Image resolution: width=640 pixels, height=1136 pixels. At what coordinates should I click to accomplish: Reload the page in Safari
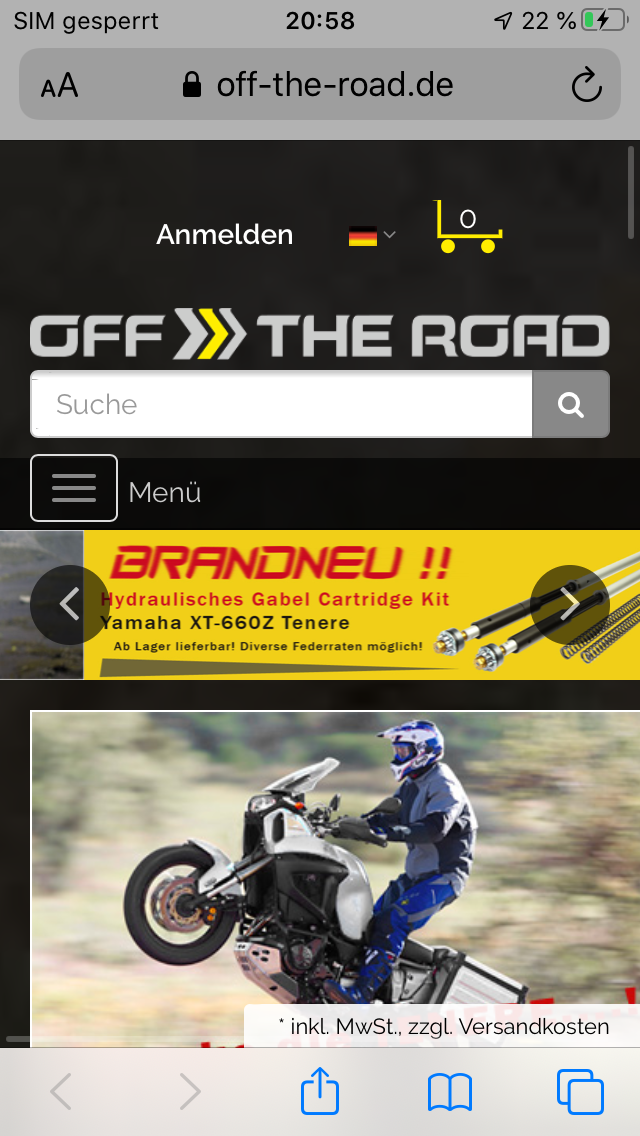[586, 86]
